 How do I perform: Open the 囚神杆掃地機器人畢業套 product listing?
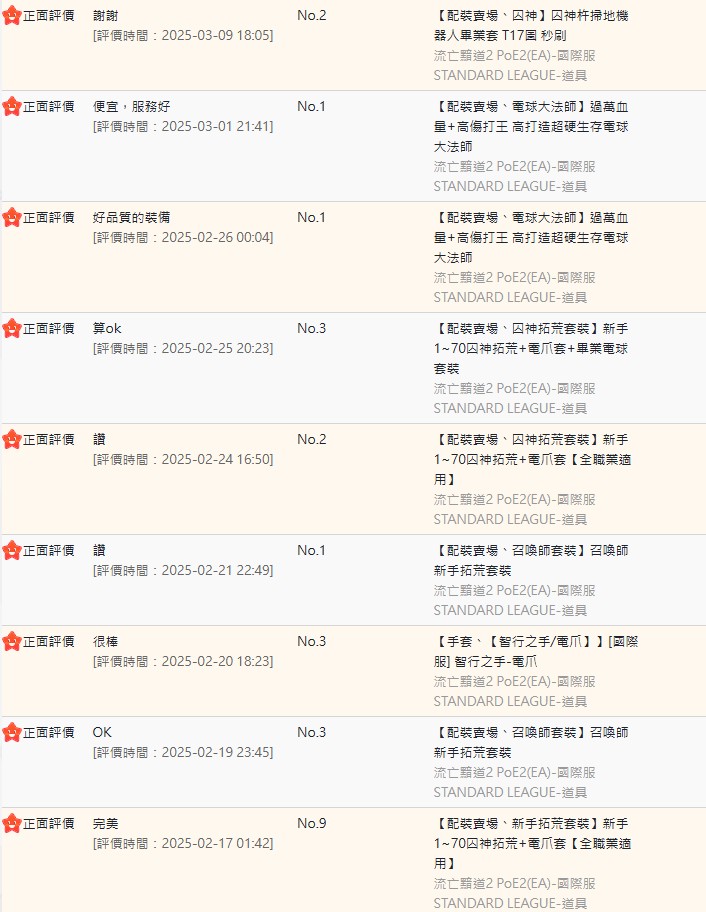tap(532, 26)
